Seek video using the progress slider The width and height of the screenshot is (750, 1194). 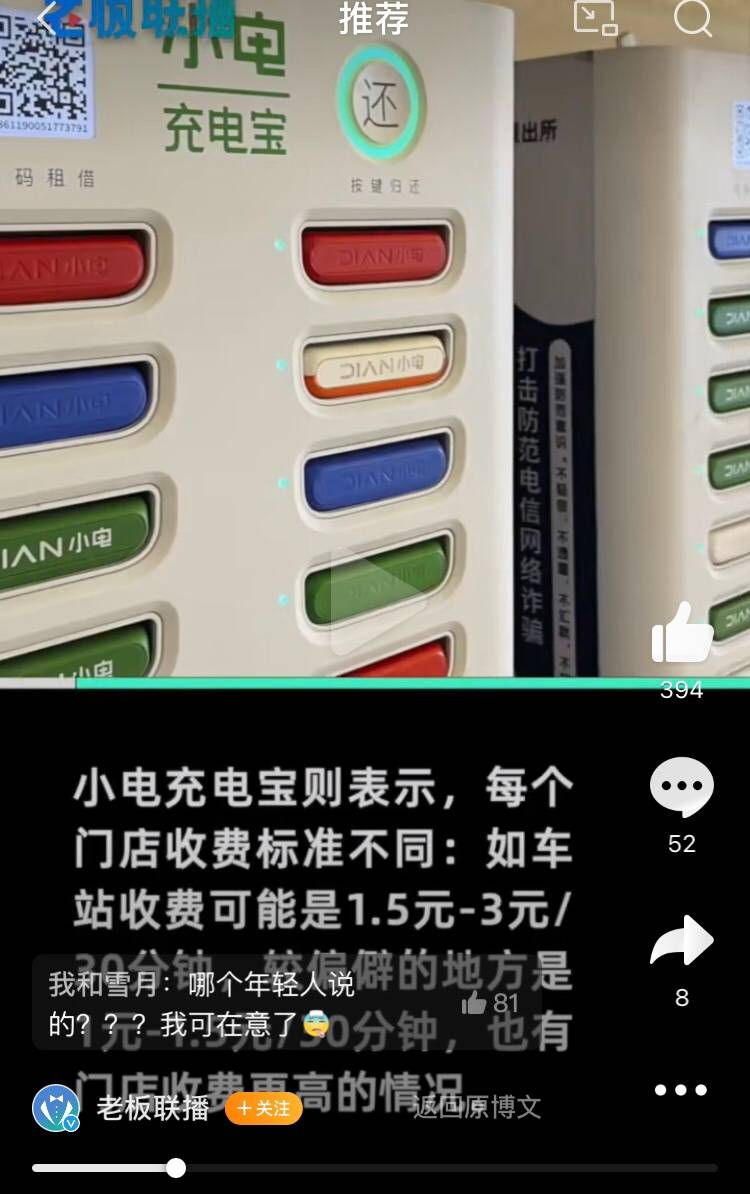176,1167
